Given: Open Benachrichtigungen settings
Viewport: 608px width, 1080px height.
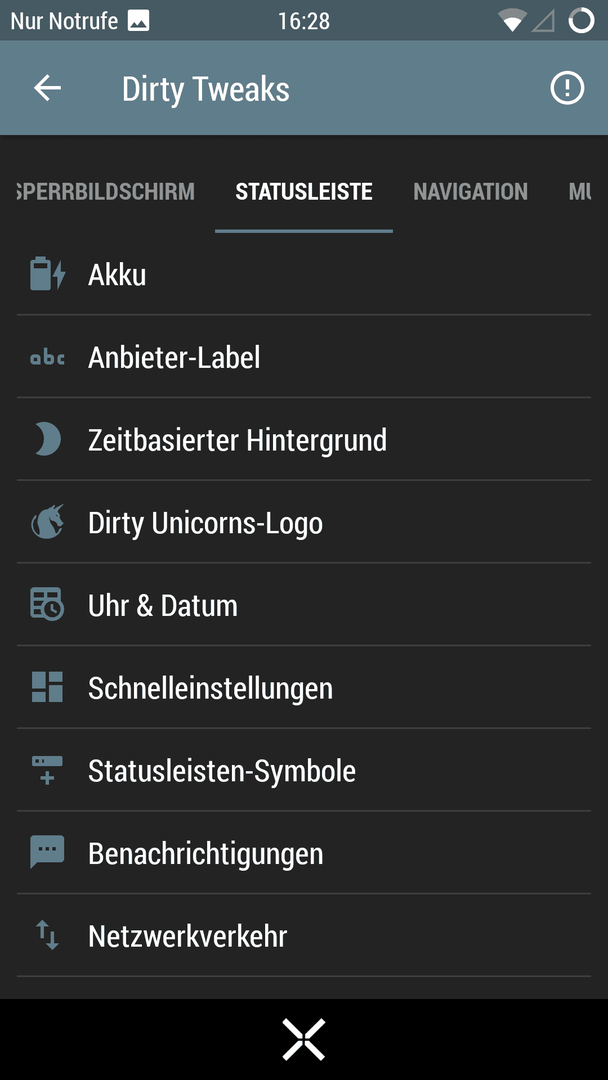Looking at the screenshot, I should point(304,853).
